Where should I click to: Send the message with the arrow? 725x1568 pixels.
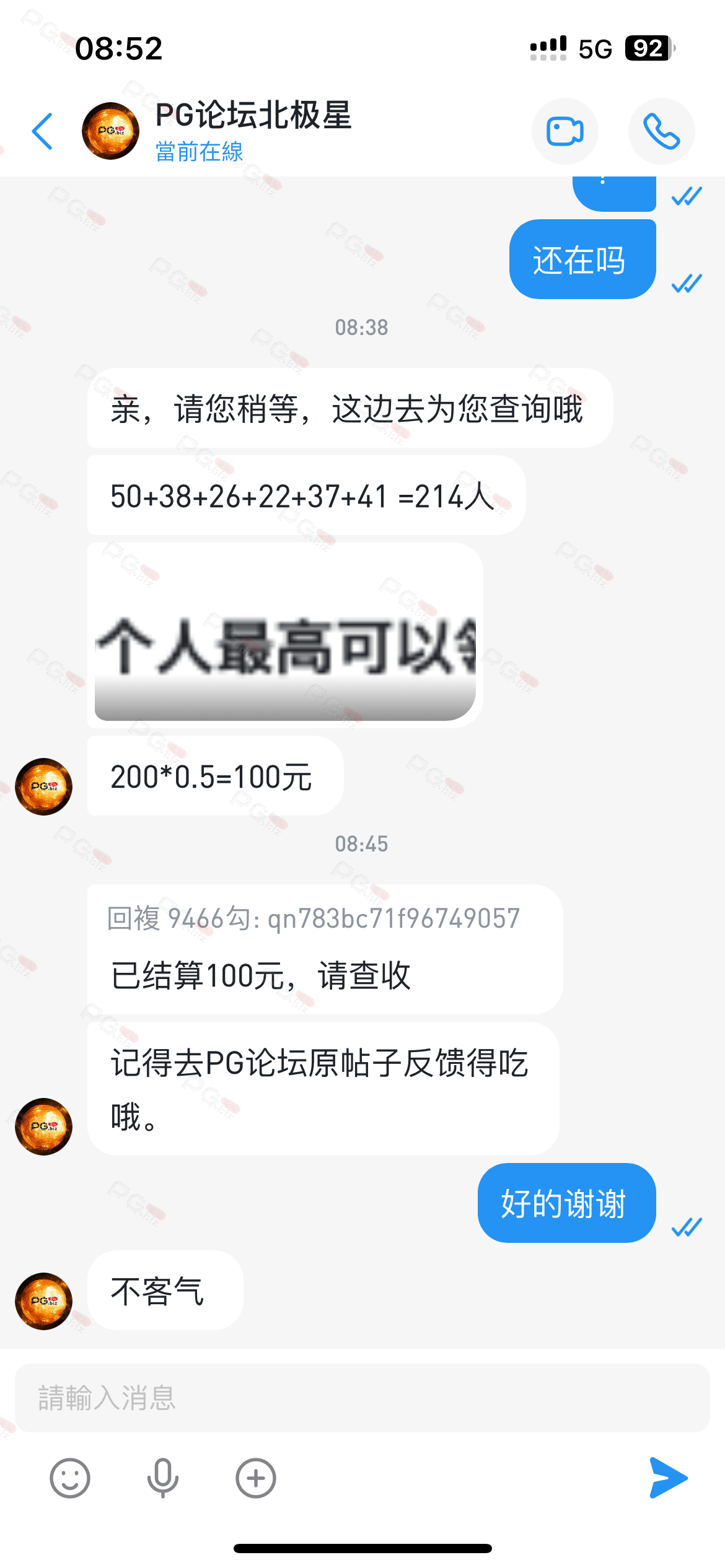668,1478
